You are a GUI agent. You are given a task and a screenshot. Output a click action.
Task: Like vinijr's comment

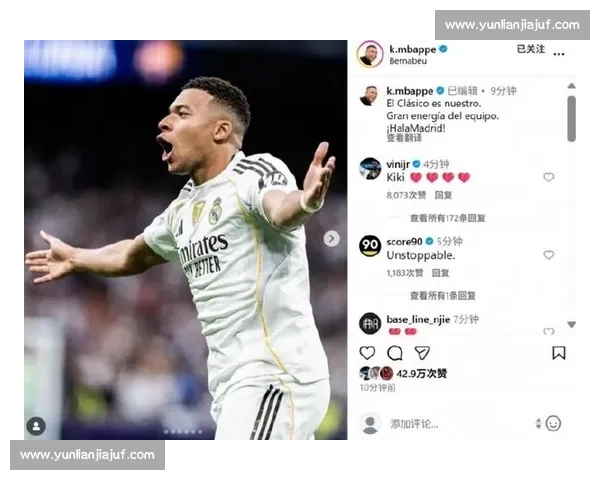click(548, 177)
